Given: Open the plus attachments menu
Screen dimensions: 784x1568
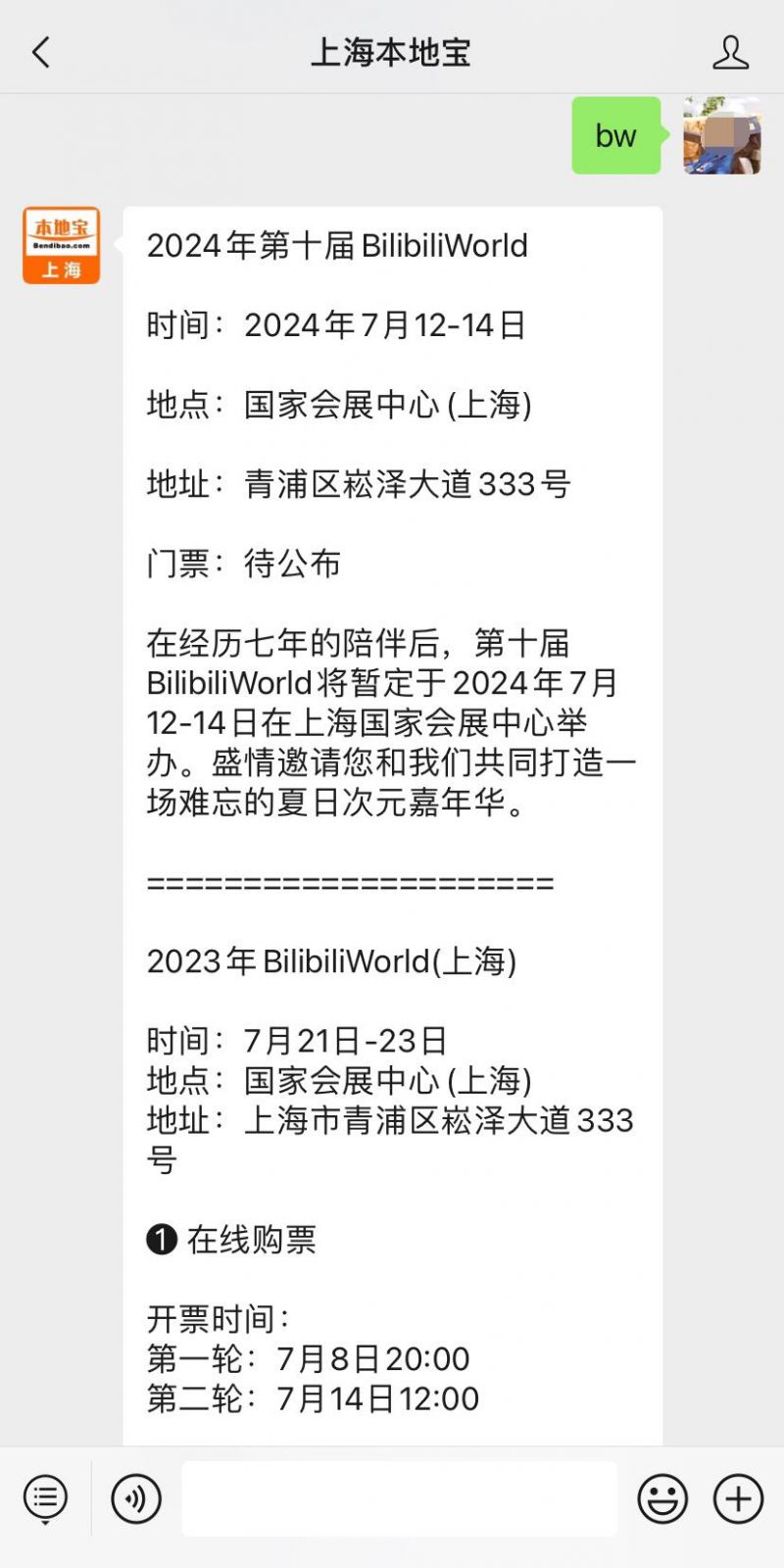Looking at the screenshot, I should click(x=738, y=1498).
